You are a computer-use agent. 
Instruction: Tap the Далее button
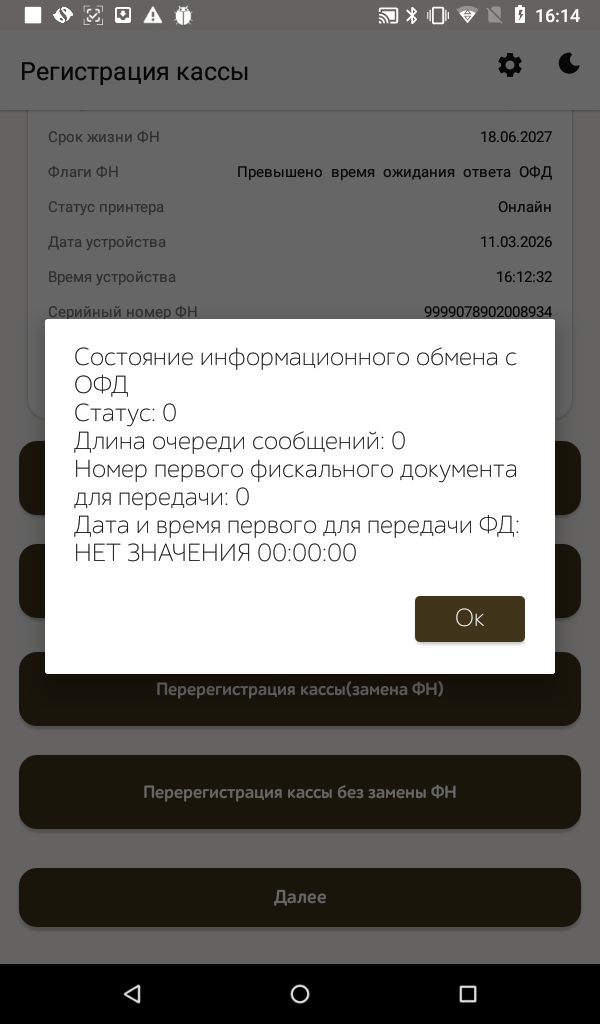click(x=300, y=897)
